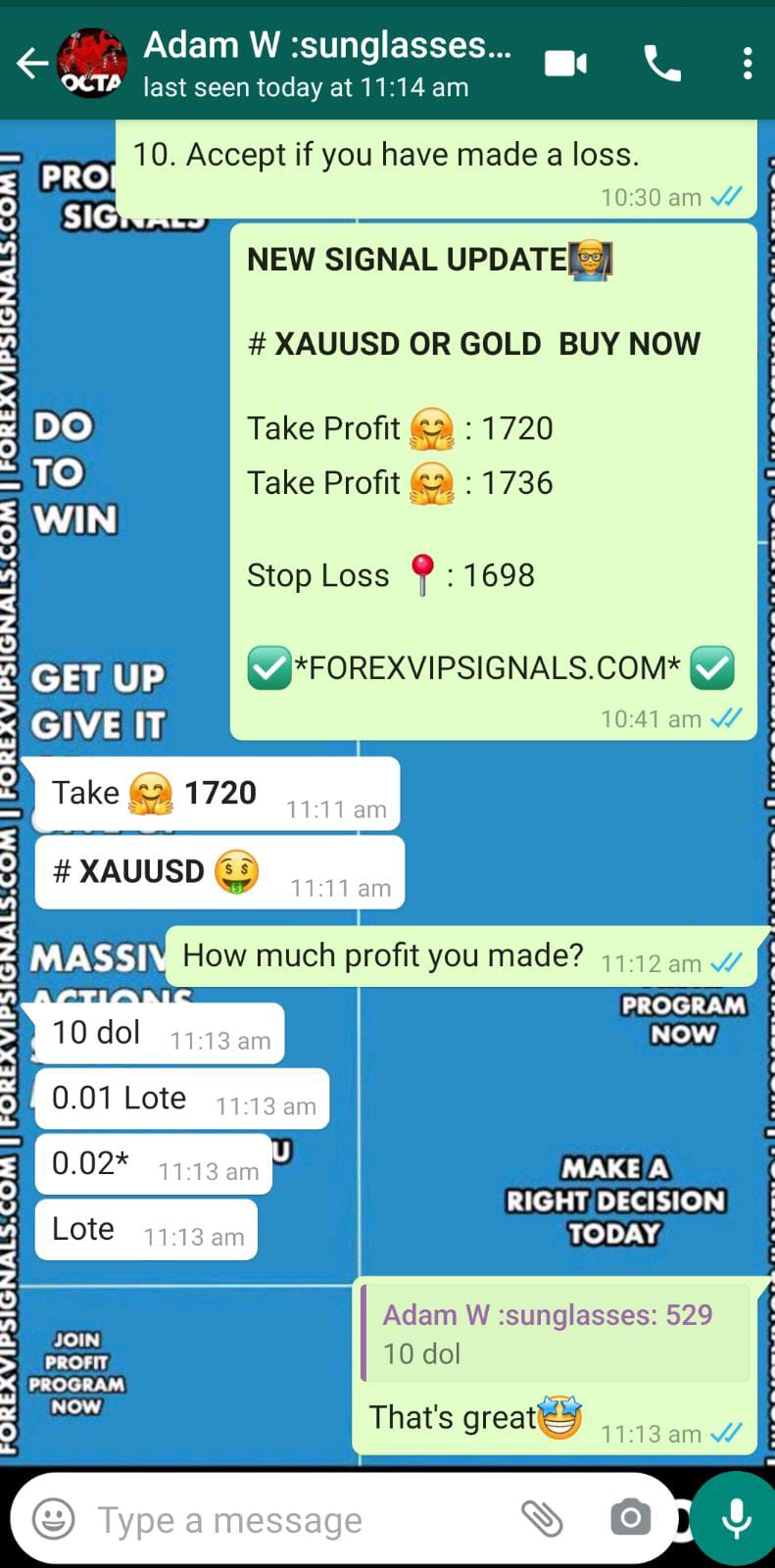This screenshot has width=775, height=1568.
Task: Open the emoji picker
Action: 54,1520
